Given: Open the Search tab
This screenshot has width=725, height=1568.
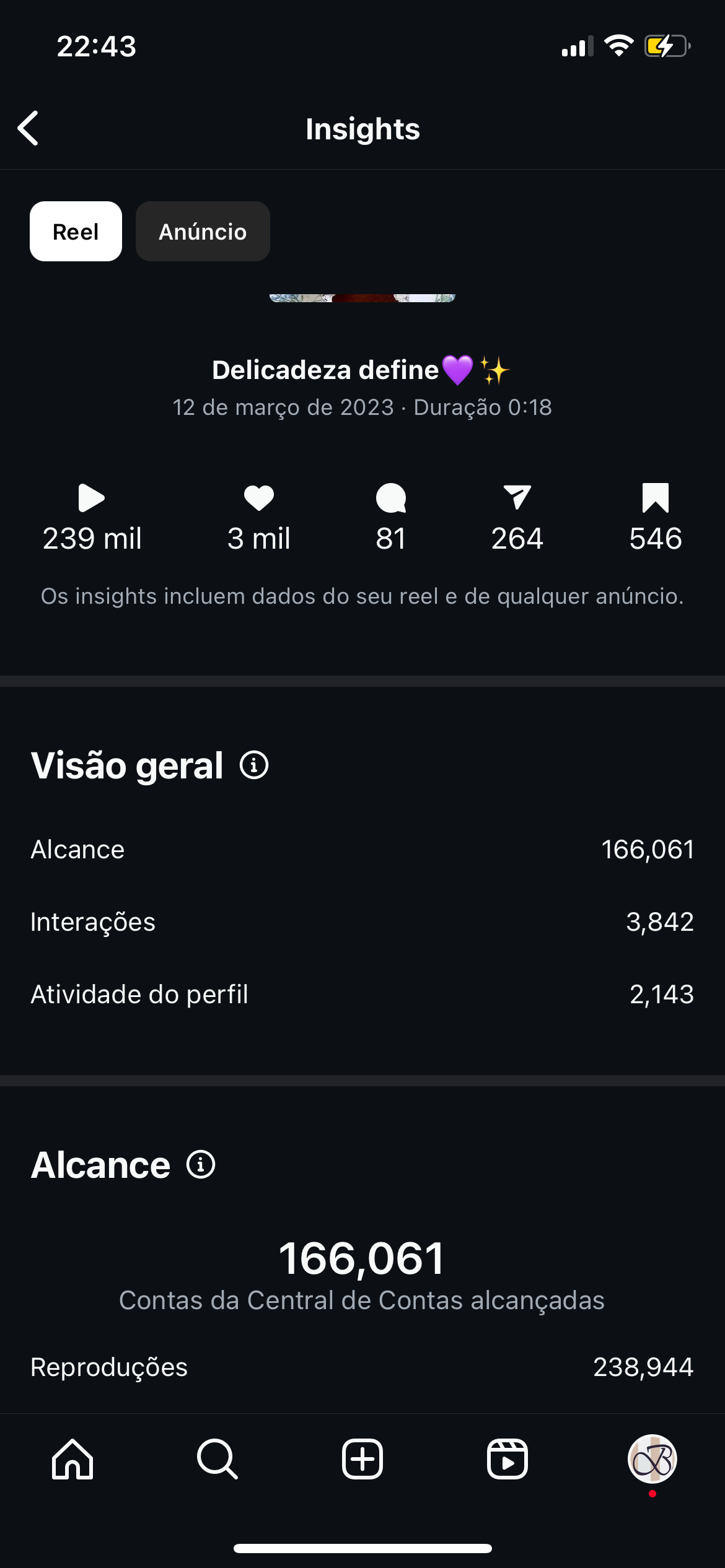Looking at the screenshot, I should click(x=217, y=1459).
